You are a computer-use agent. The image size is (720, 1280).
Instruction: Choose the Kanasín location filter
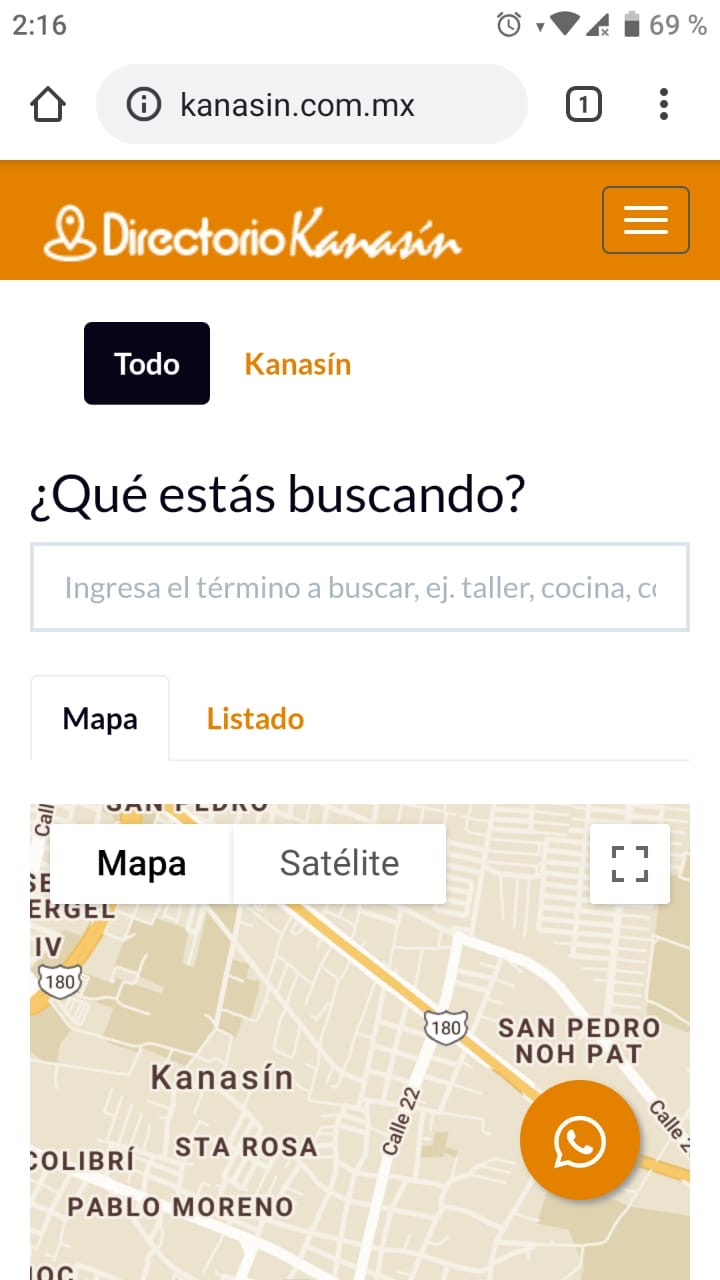(x=298, y=364)
